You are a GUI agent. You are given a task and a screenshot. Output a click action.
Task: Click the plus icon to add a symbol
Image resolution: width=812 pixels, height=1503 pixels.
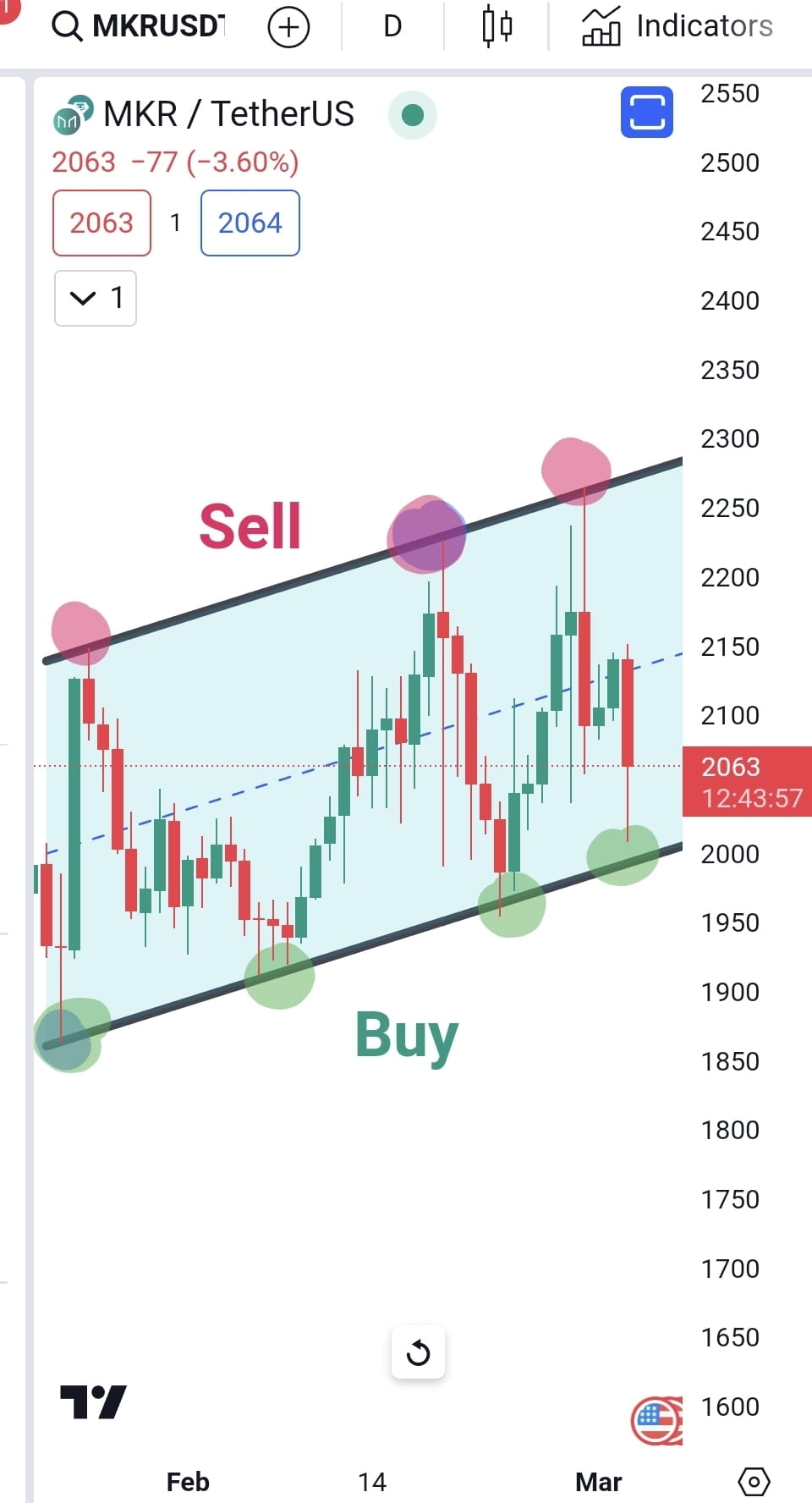tap(288, 25)
